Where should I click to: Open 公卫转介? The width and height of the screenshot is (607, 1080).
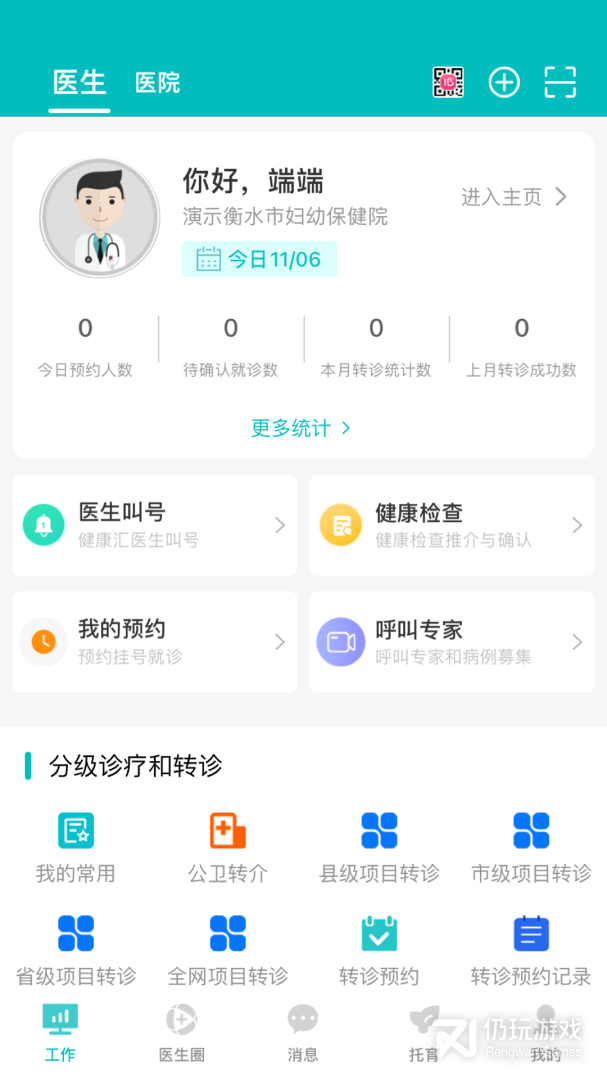228,848
